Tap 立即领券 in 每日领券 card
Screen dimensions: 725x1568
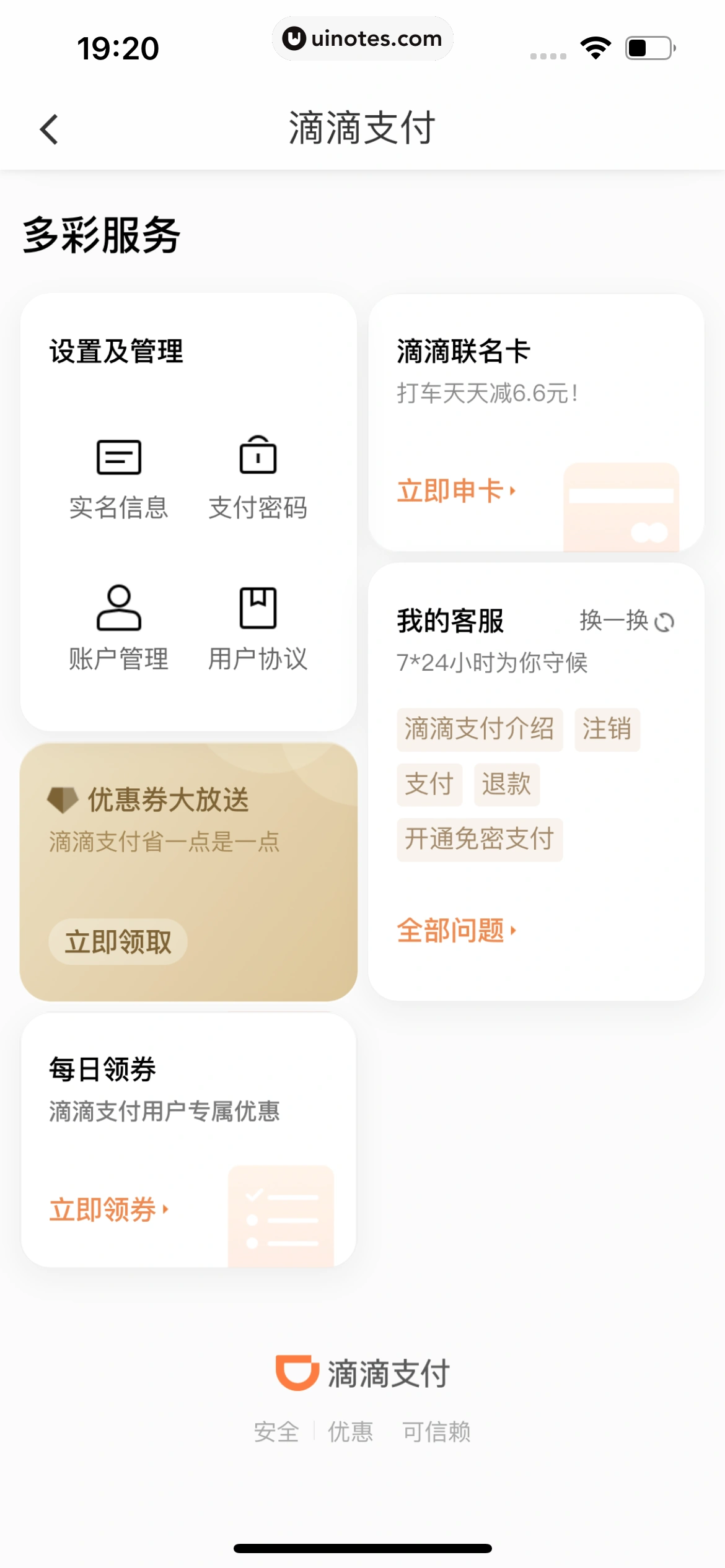pyautogui.click(x=108, y=1209)
